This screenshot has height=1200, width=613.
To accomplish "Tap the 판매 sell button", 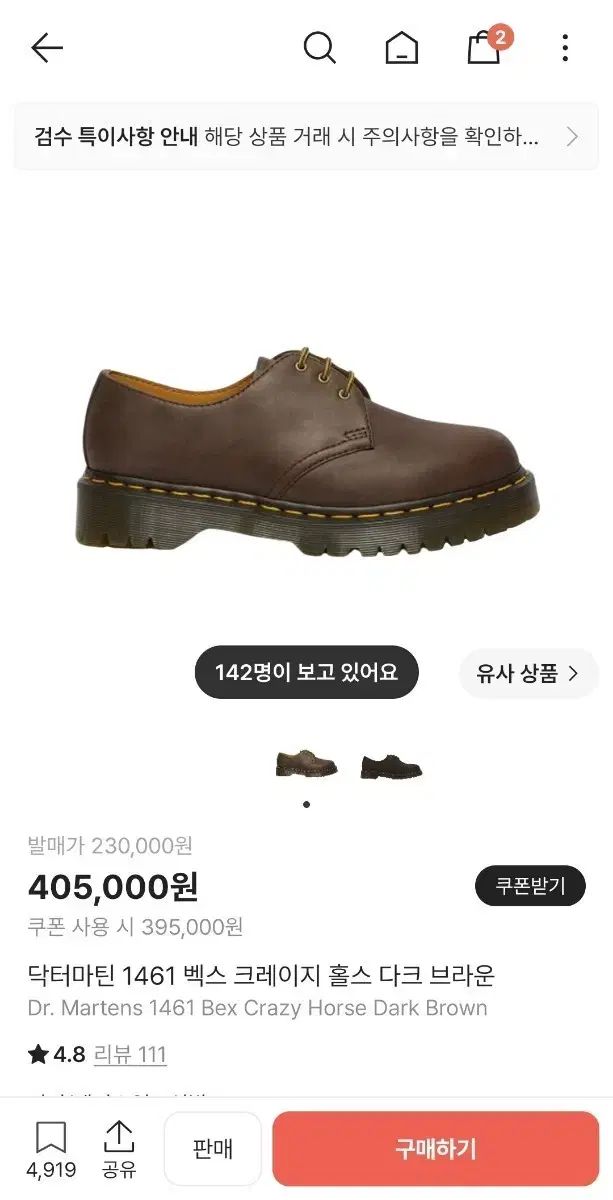I will (213, 1149).
